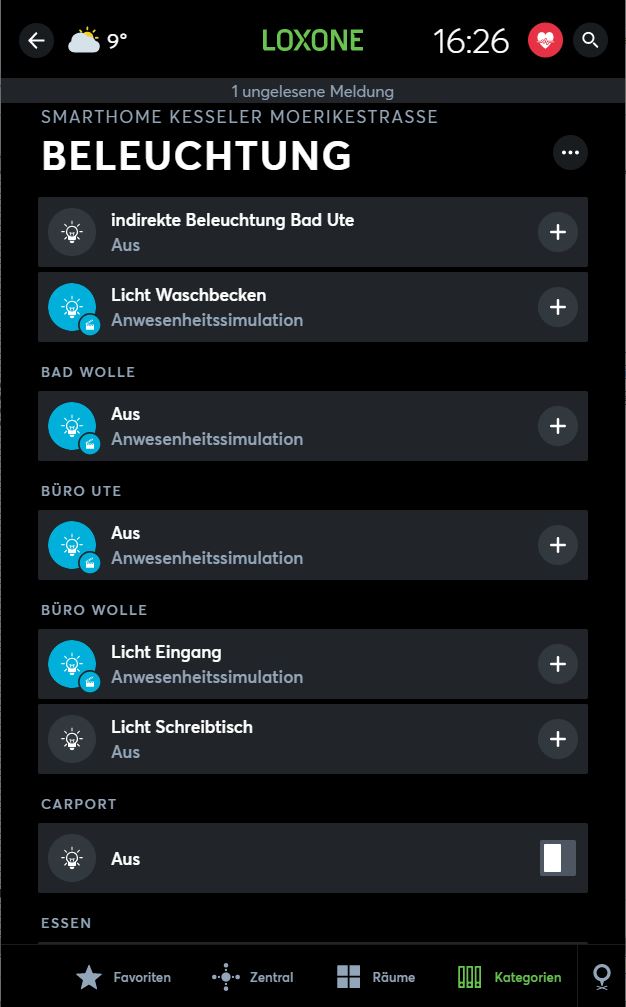Viewport: 626px width, 1007px height.
Task: Open the search magnifier icon
Action: (590, 40)
